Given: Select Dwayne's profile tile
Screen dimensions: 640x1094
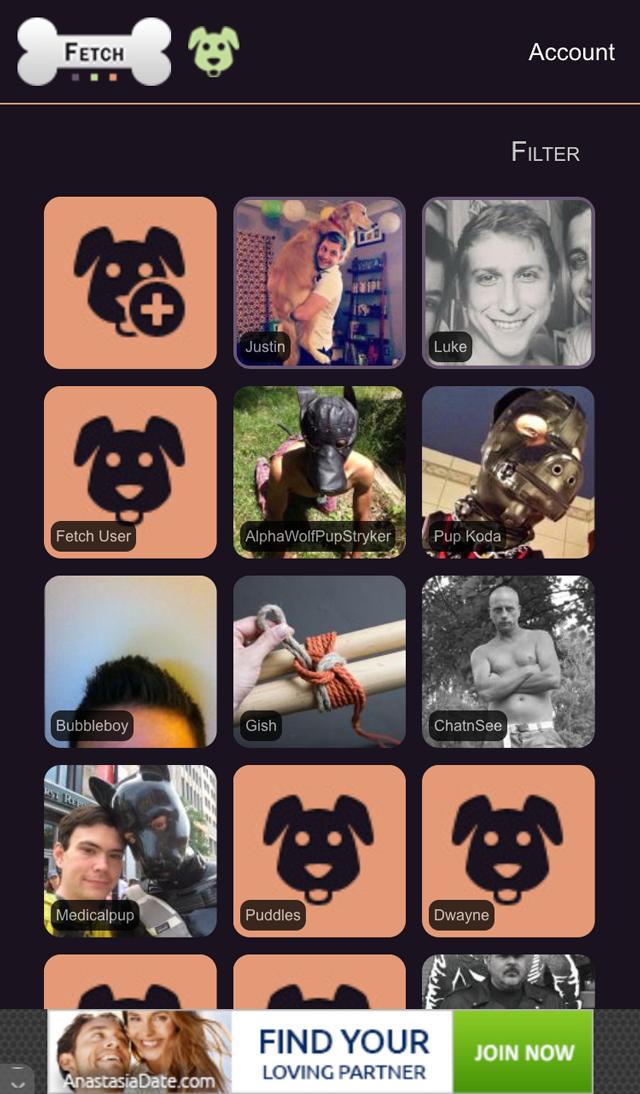Looking at the screenshot, I should tap(508, 851).
